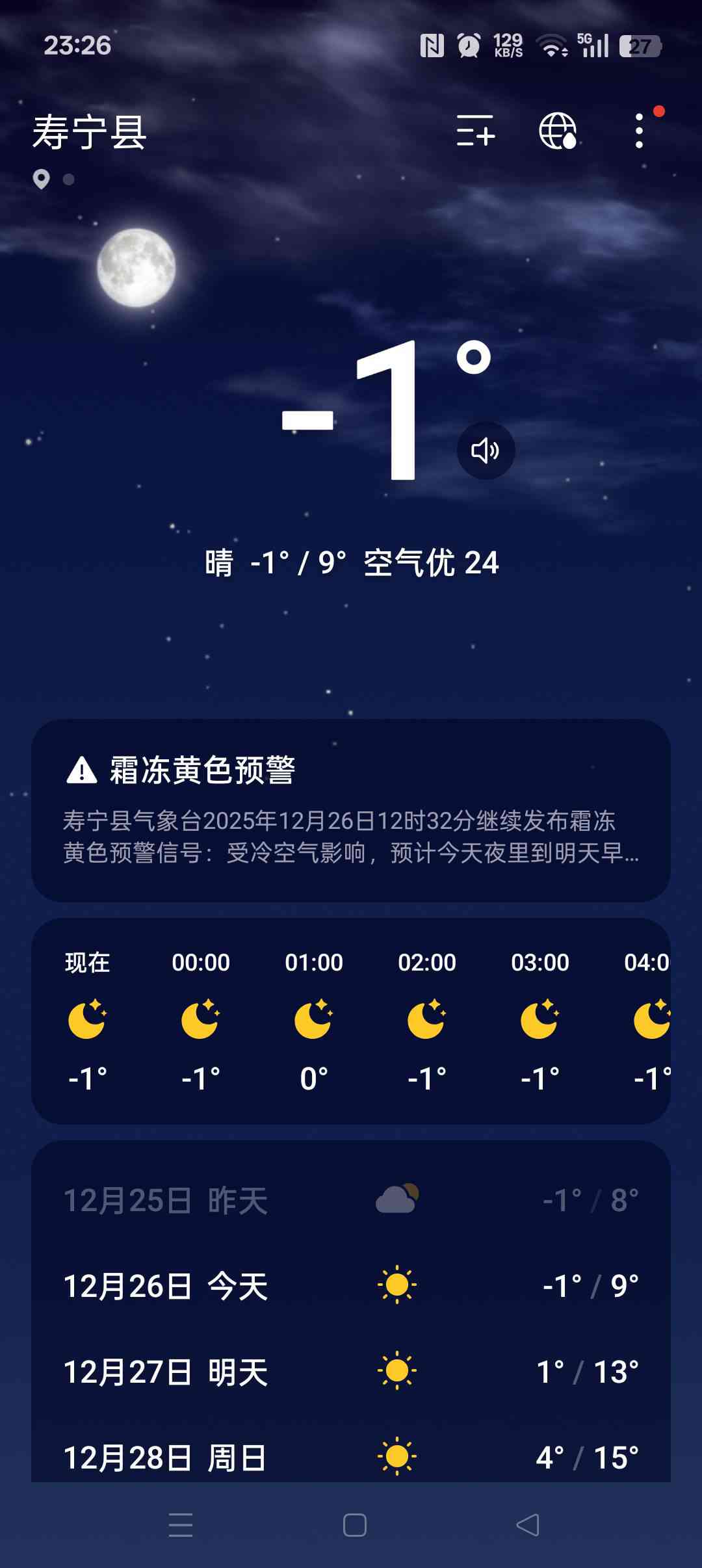Go to the system home screen
Viewport: 702px width, 1568px height.
[x=354, y=1525]
